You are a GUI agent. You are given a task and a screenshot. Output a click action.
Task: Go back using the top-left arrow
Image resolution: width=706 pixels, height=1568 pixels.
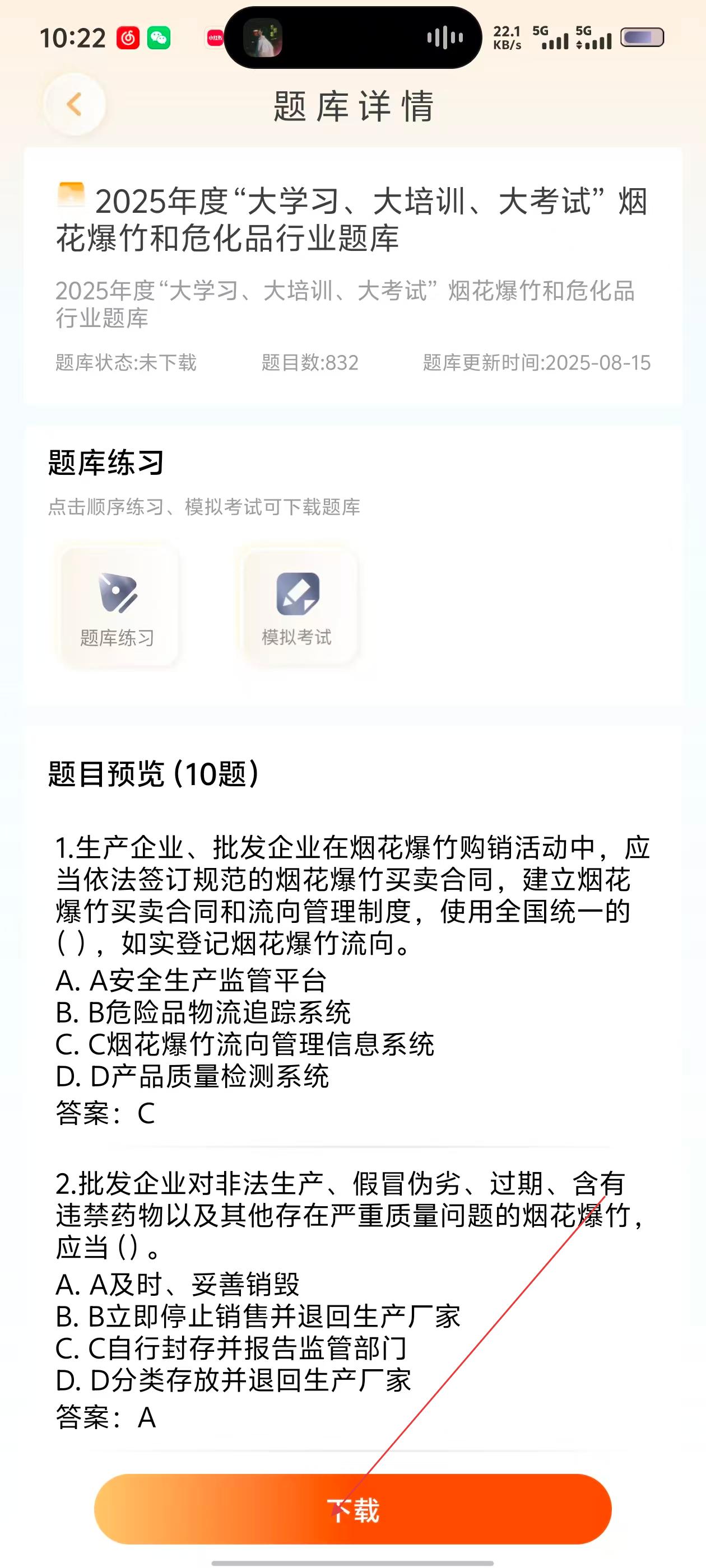coord(75,105)
